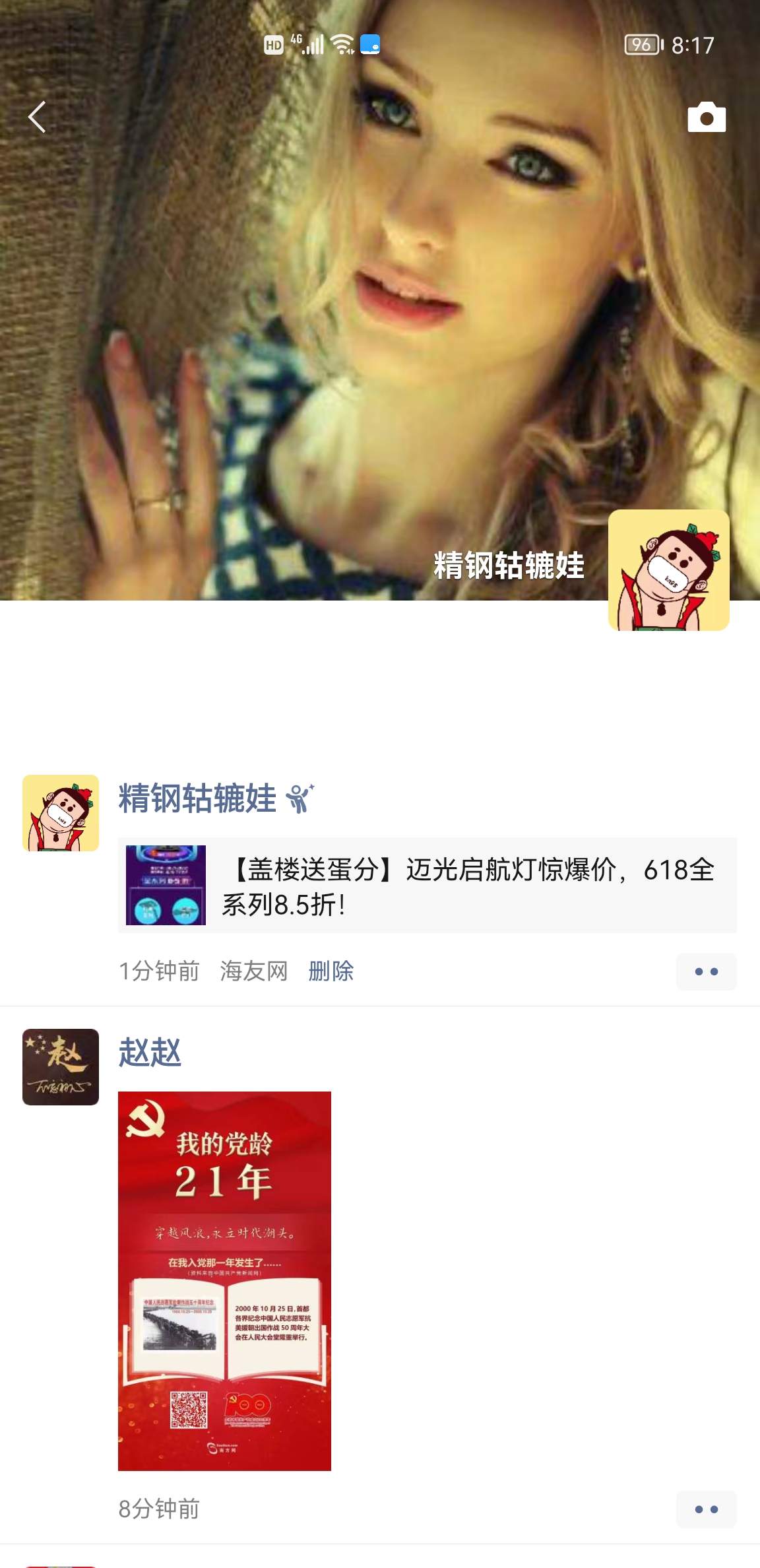Open the 海友网 source link
The height and width of the screenshot is (1568, 760).
tap(254, 971)
